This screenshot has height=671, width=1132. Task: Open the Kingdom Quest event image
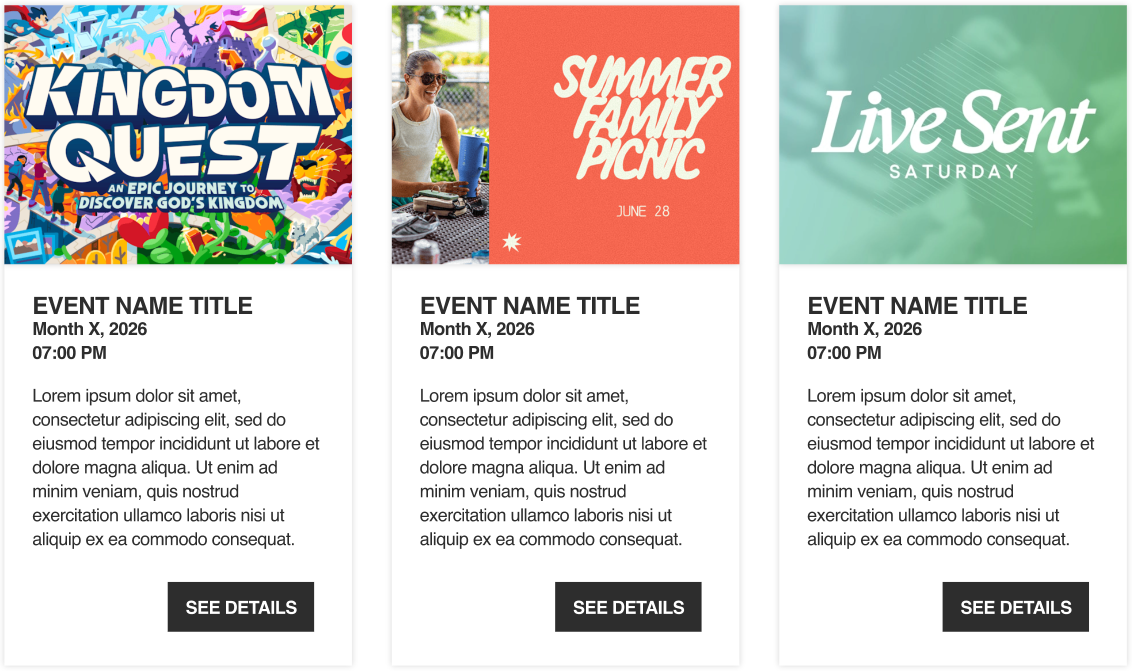click(x=178, y=135)
